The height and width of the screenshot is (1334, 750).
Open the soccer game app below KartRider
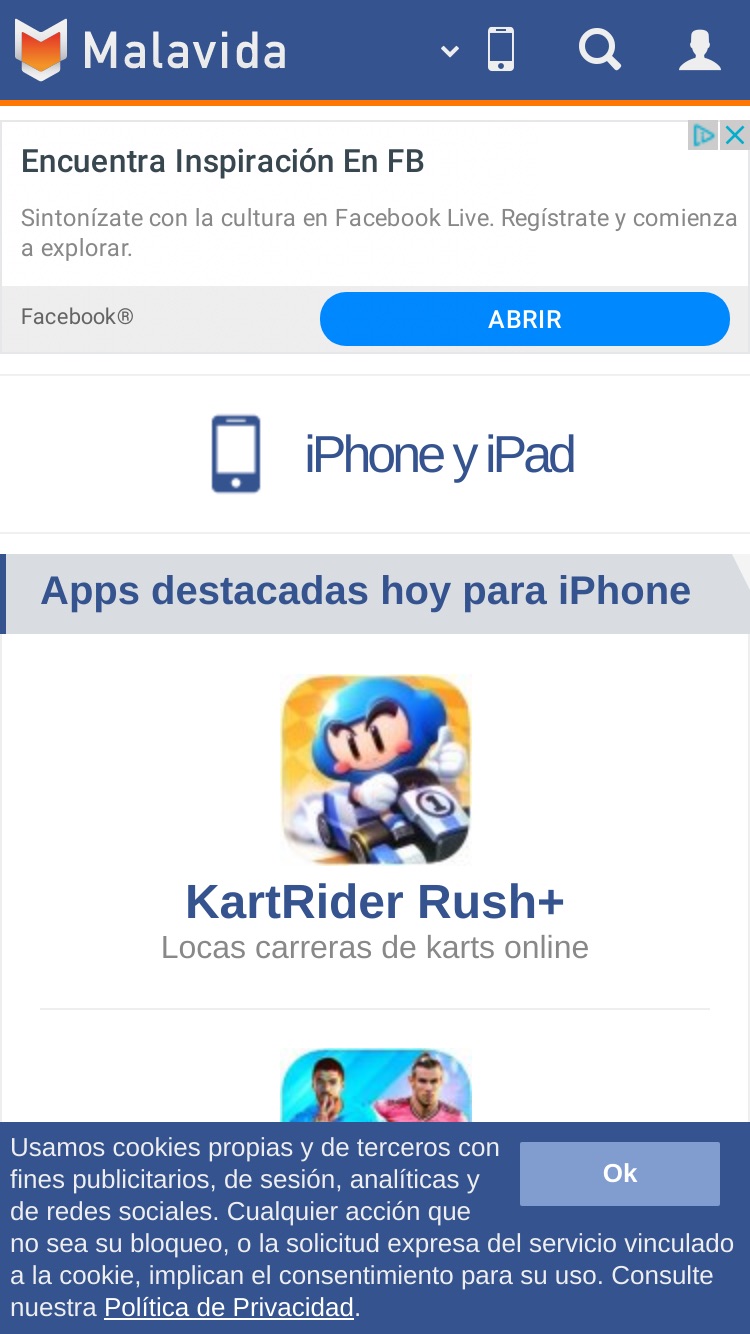click(375, 1085)
